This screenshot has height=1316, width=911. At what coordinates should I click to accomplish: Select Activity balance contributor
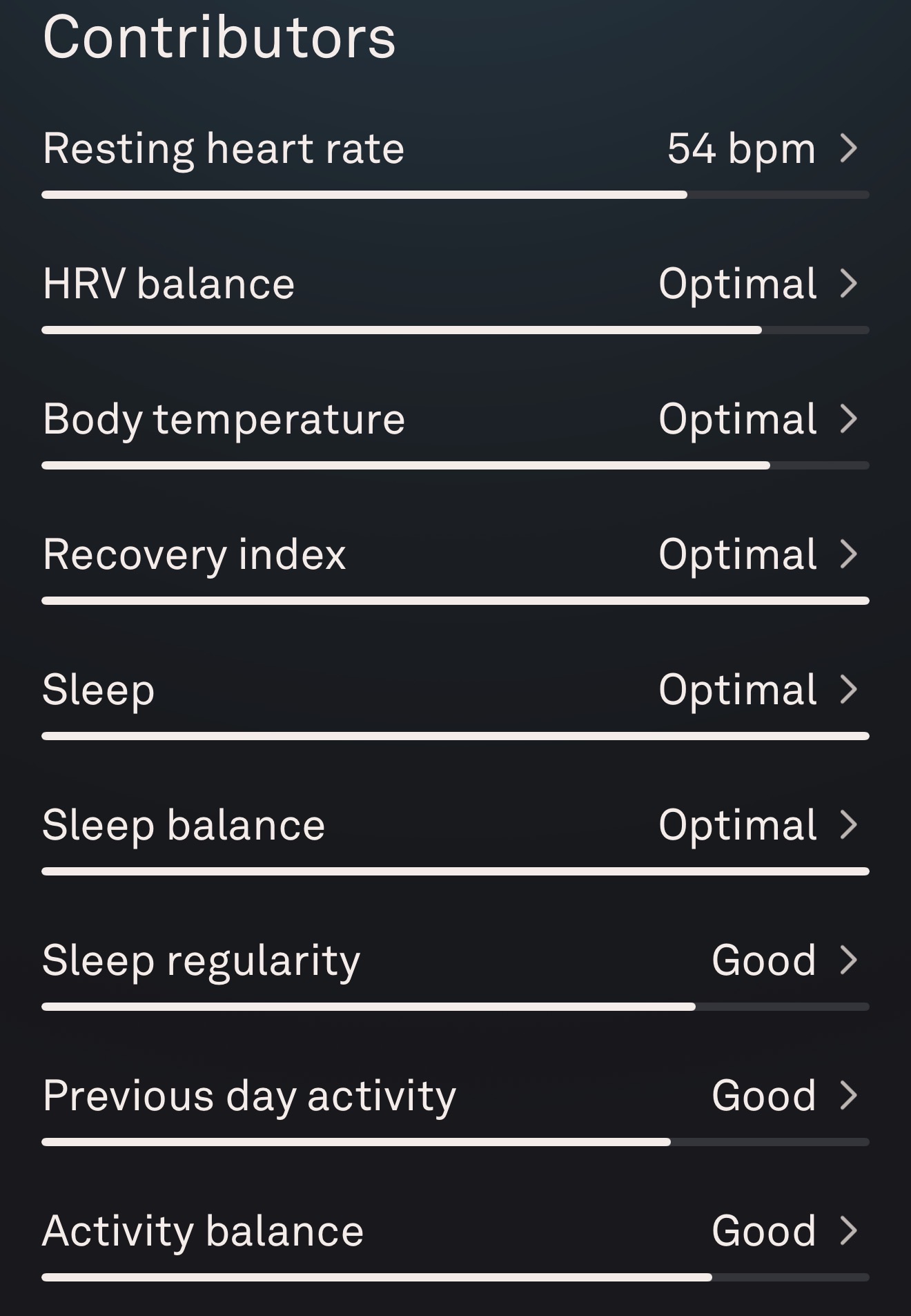pos(454,1231)
